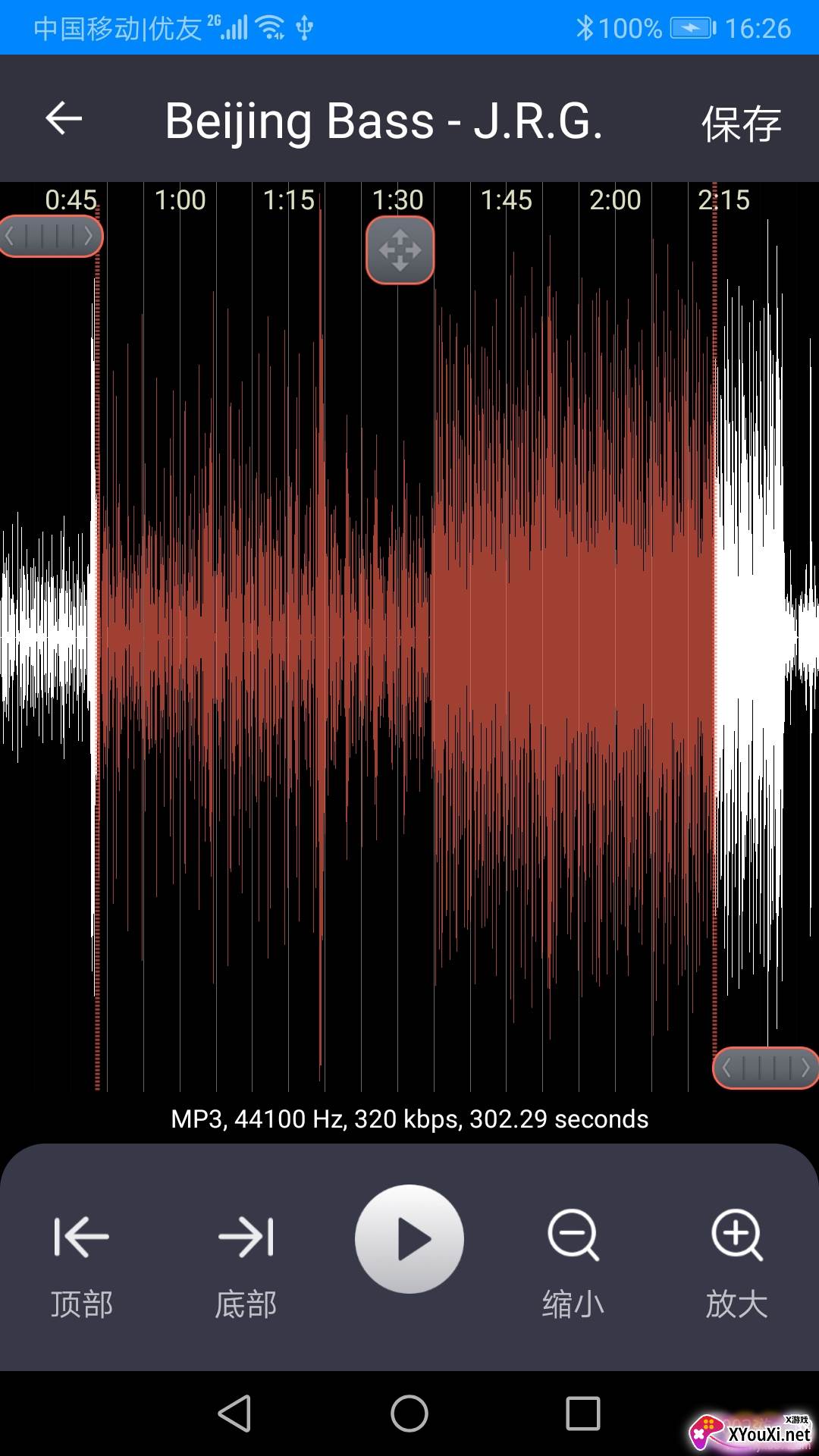
Task: Save the trimmed audio with 保存
Action: tap(740, 124)
